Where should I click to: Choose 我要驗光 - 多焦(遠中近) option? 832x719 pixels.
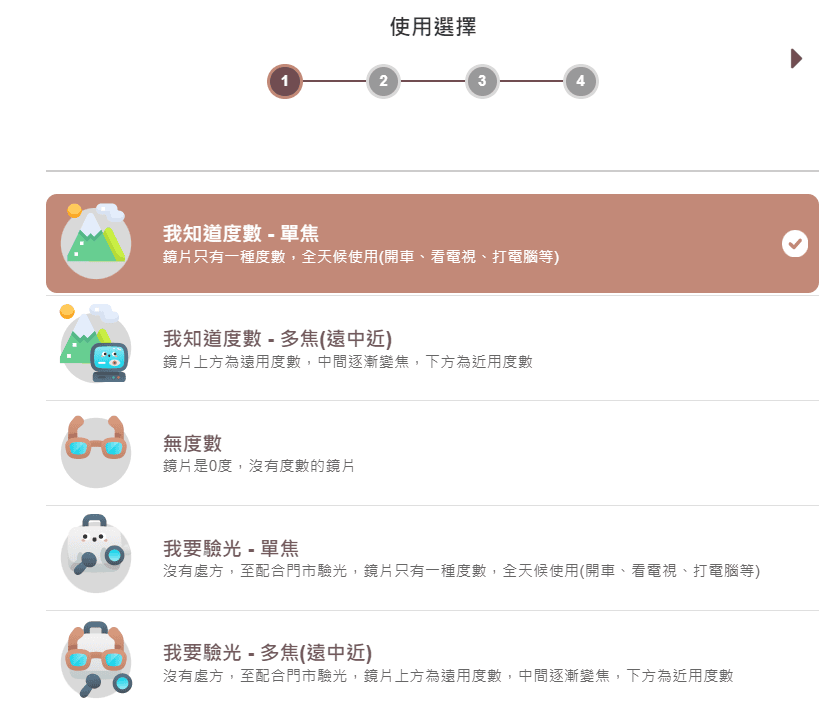click(432, 663)
